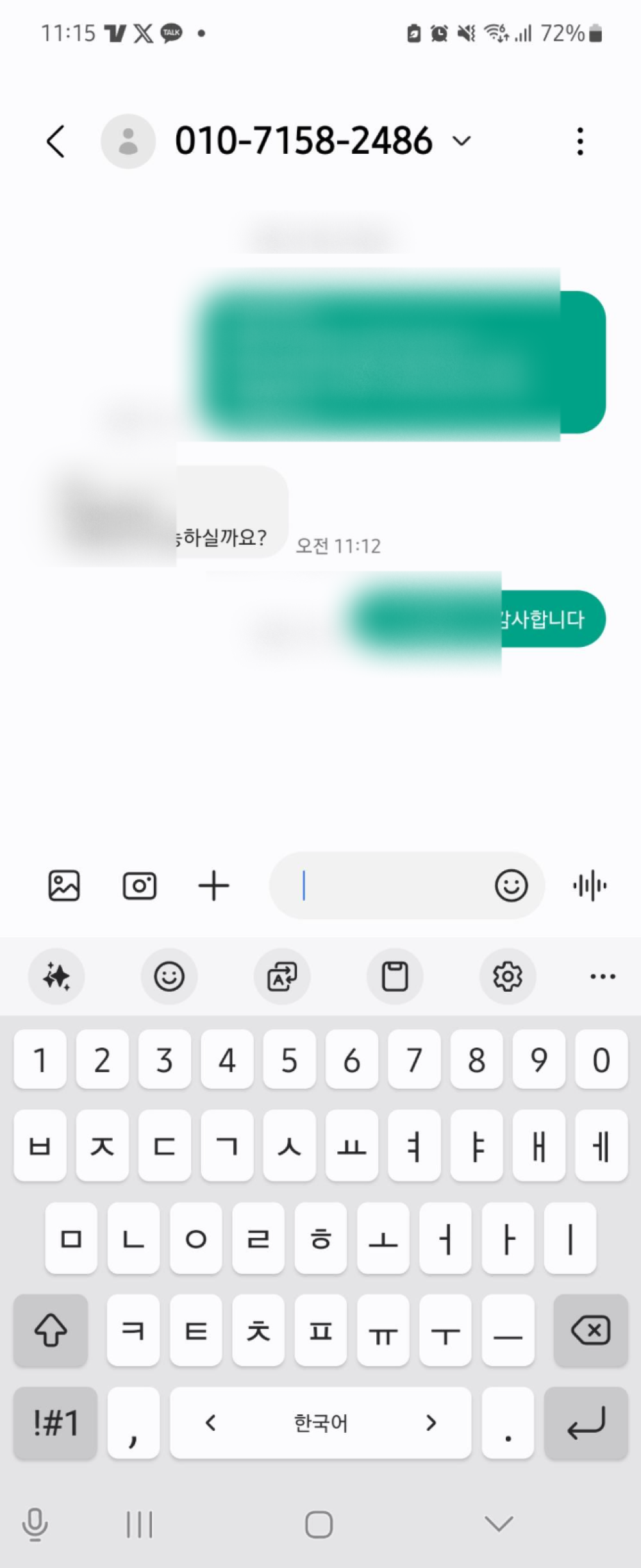
Task: Open the plus attachment menu
Action: point(213,886)
